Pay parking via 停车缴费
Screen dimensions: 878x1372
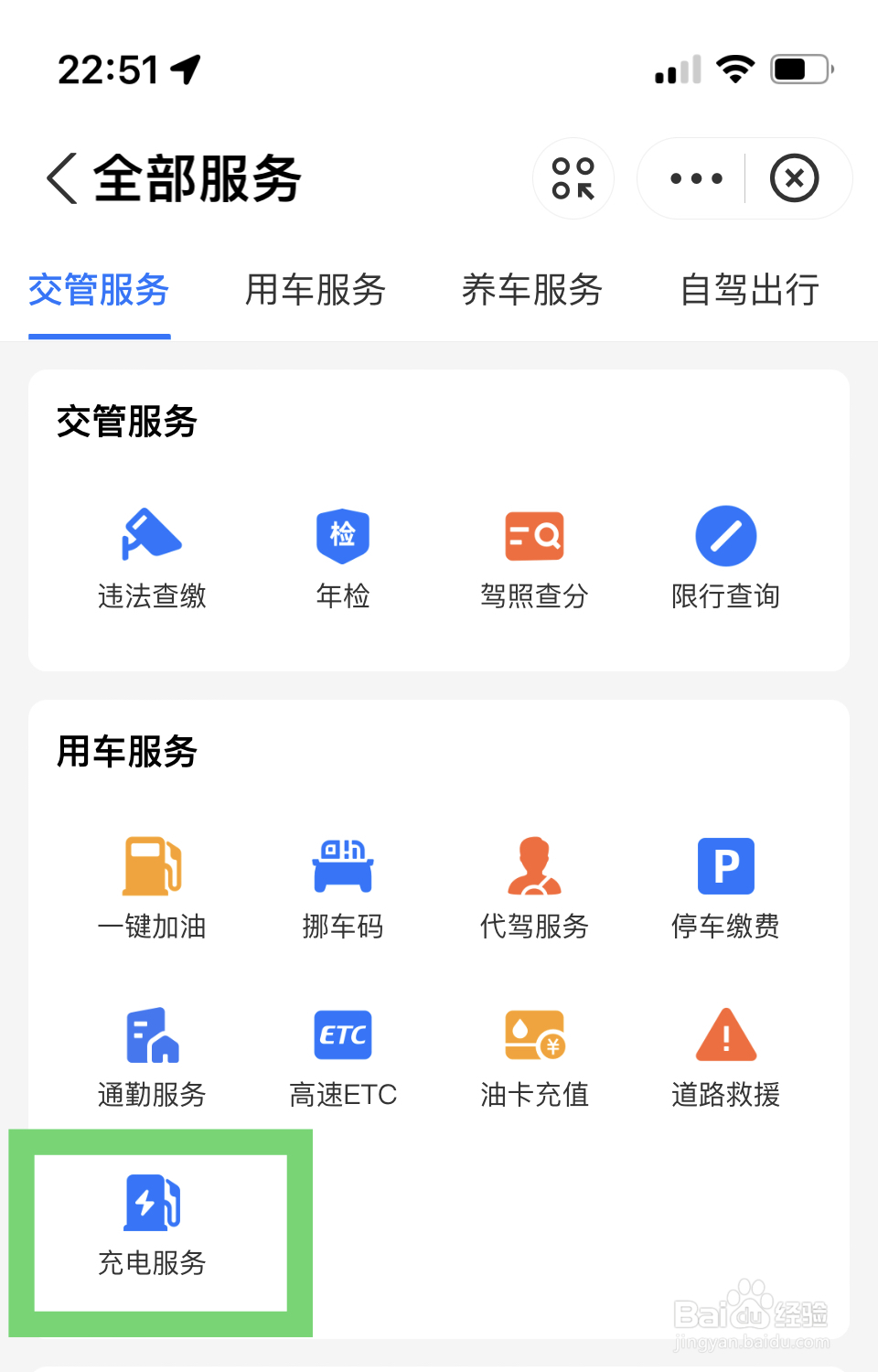coord(725,887)
